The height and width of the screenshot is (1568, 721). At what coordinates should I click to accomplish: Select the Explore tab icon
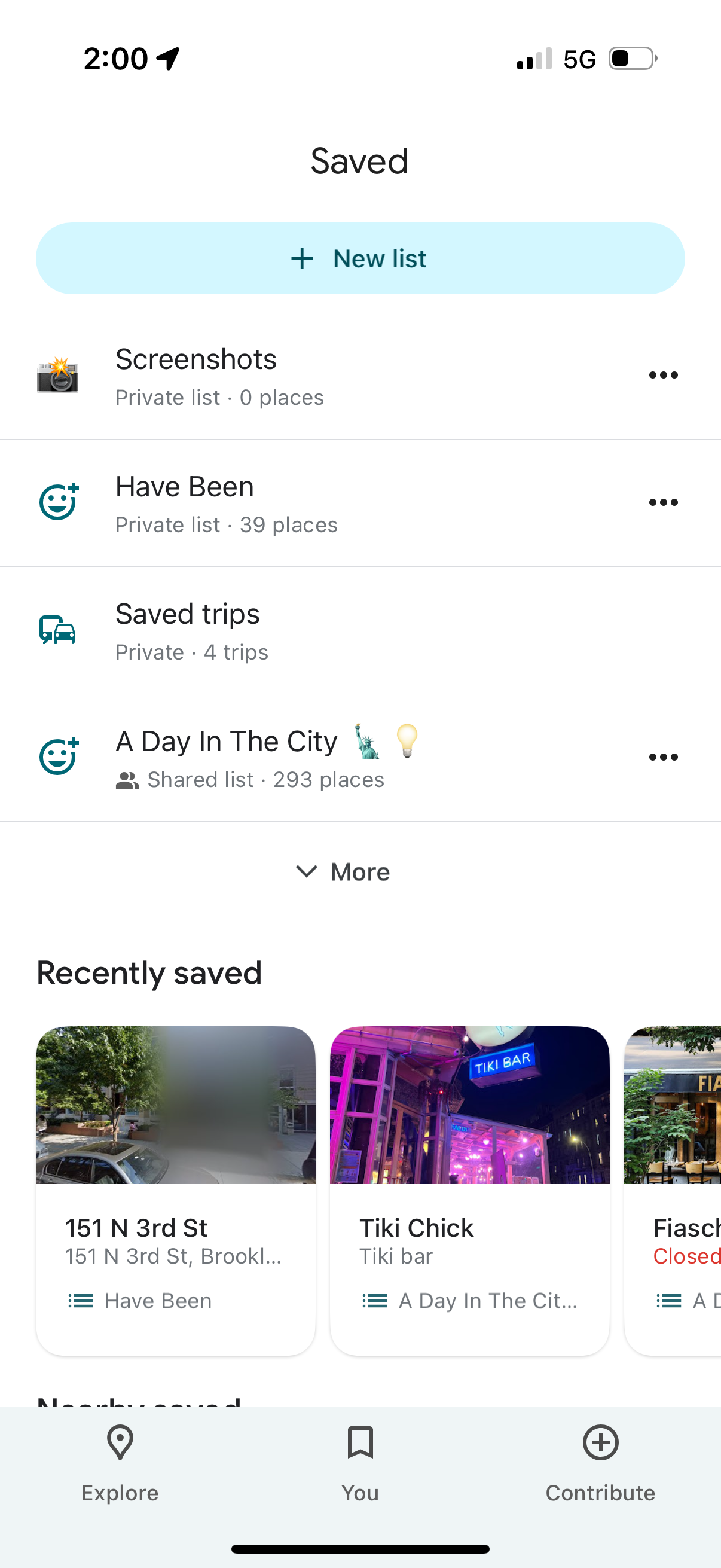[119, 1442]
